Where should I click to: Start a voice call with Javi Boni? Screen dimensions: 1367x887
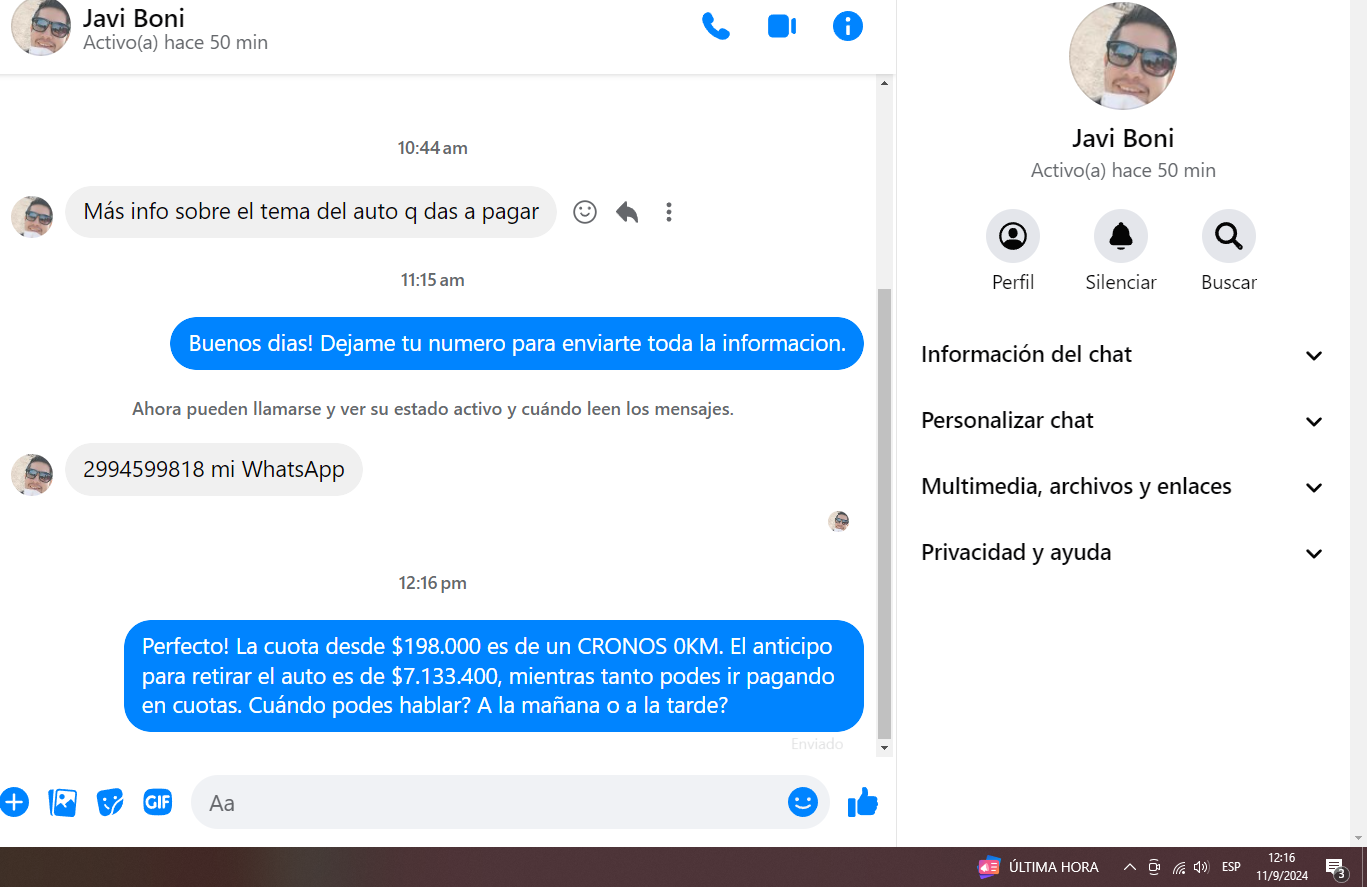pos(715,27)
